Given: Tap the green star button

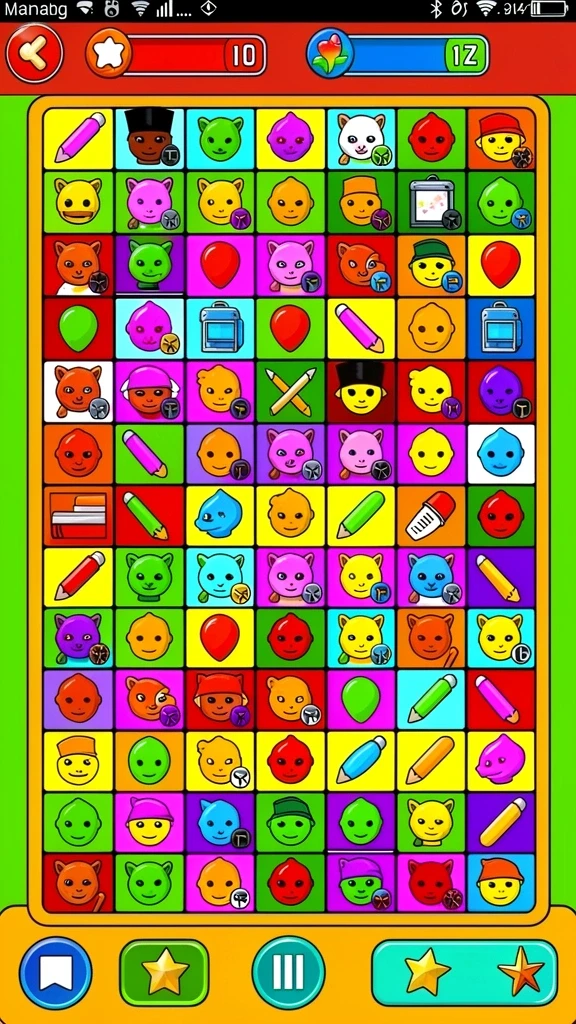Looking at the screenshot, I should pyautogui.click(x=165, y=973).
